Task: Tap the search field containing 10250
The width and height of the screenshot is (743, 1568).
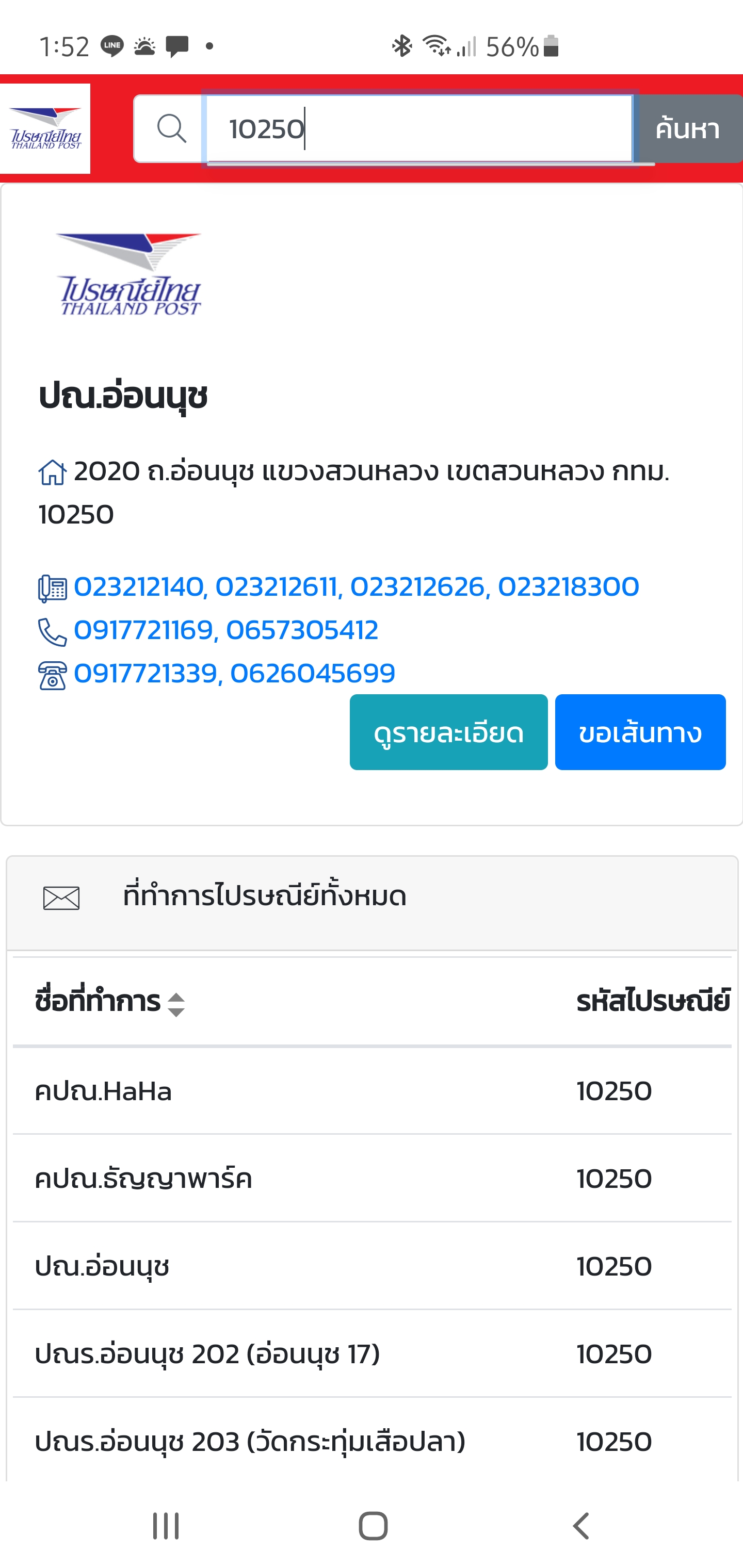Action: 419,128
